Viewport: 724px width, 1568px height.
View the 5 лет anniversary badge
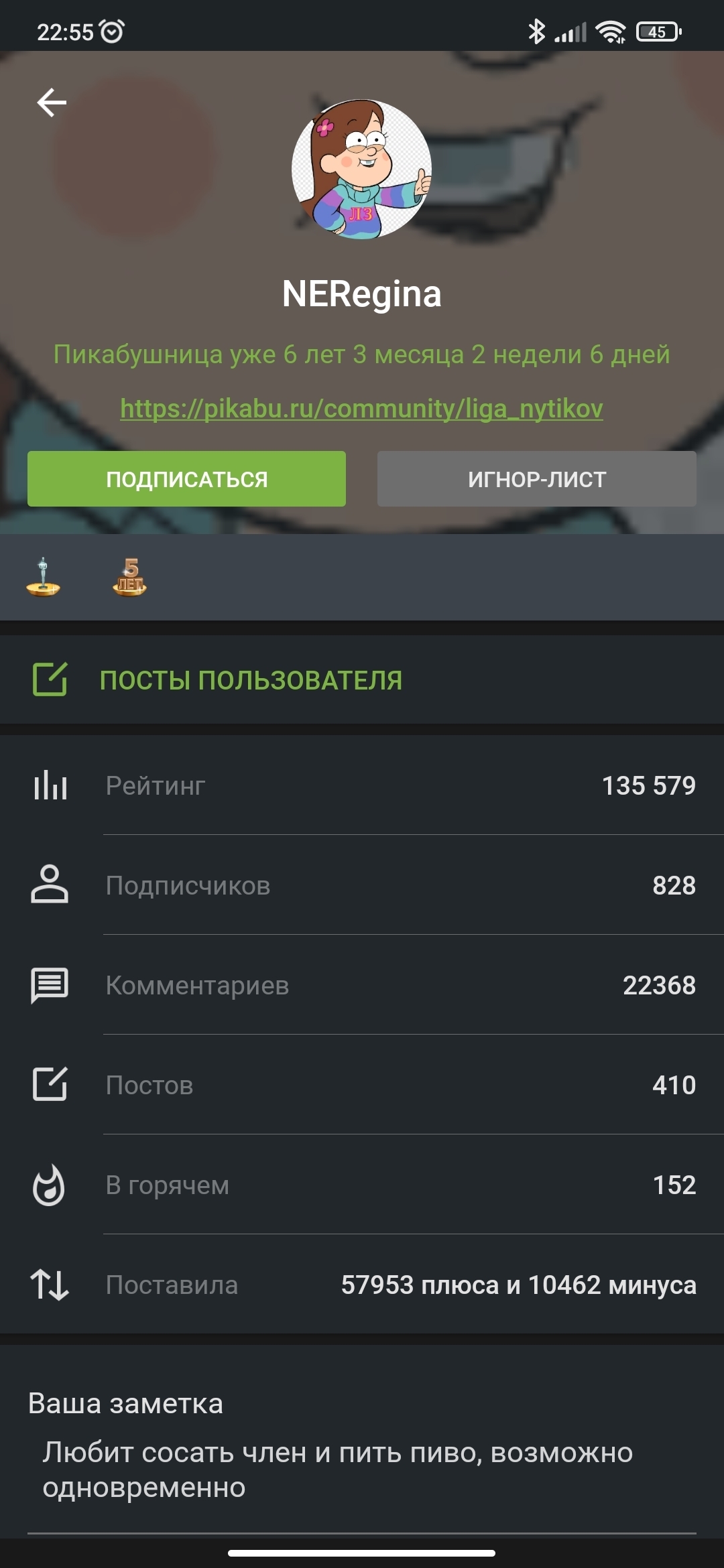click(x=130, y=577)
